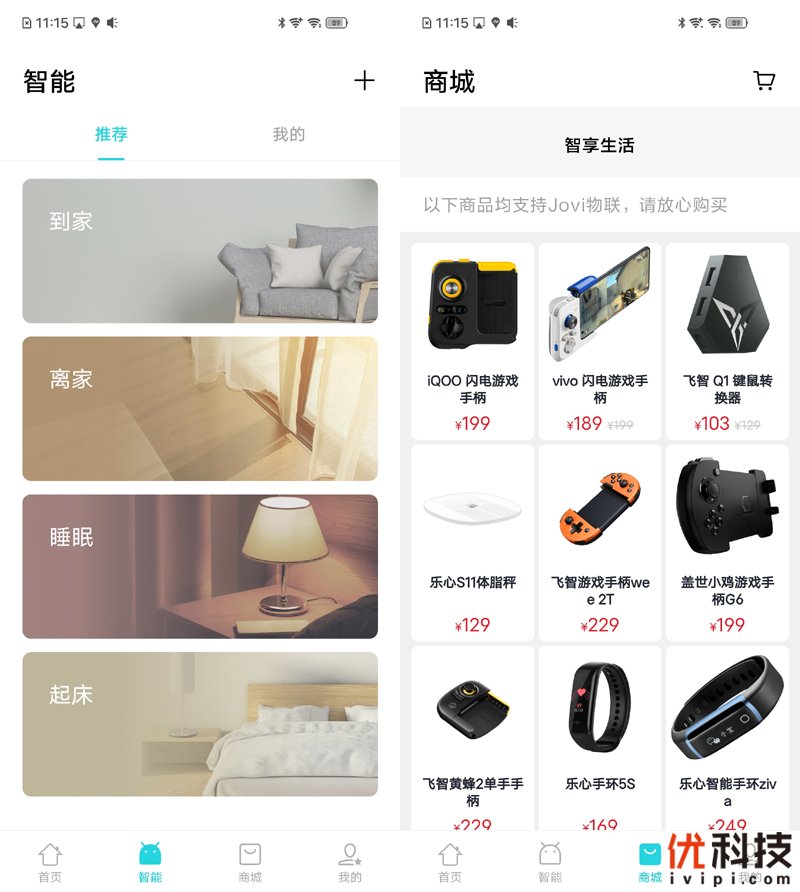This screenshot has height=892, width=800.
Task: Open the 到家 scene card
Action: [200, 251]
